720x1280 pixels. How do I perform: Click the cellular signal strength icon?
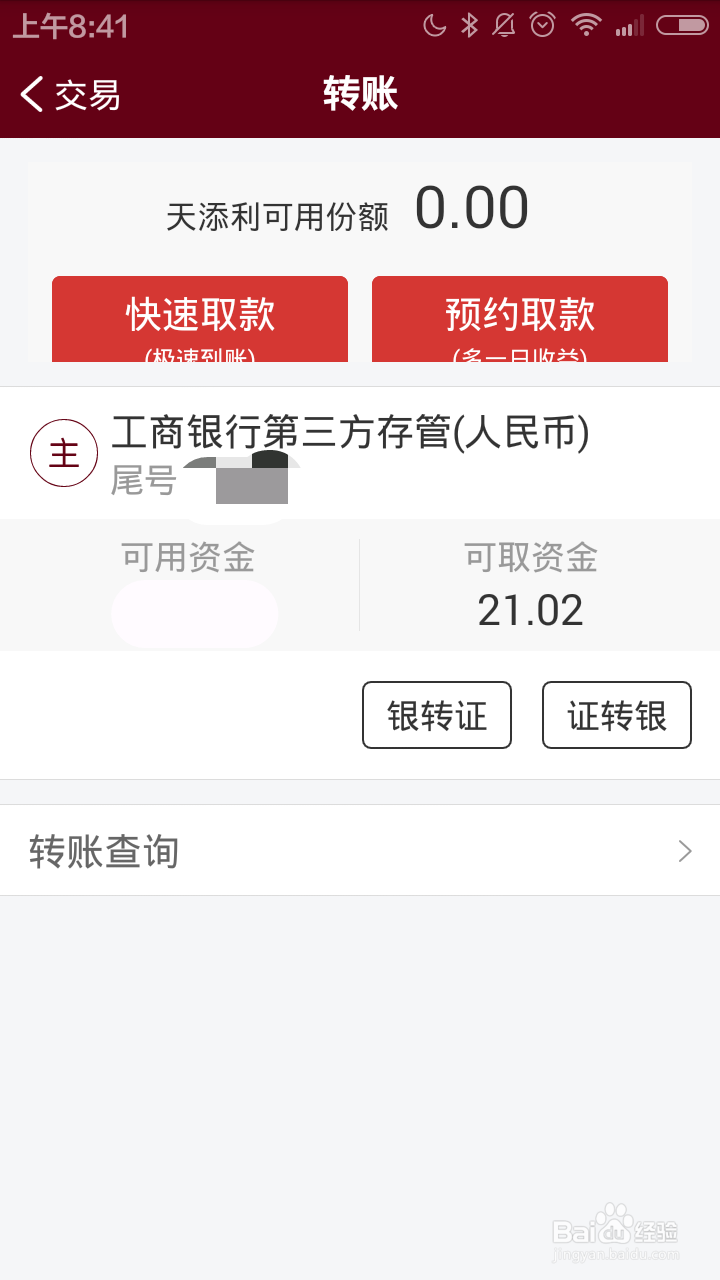(x=631, y=26)
